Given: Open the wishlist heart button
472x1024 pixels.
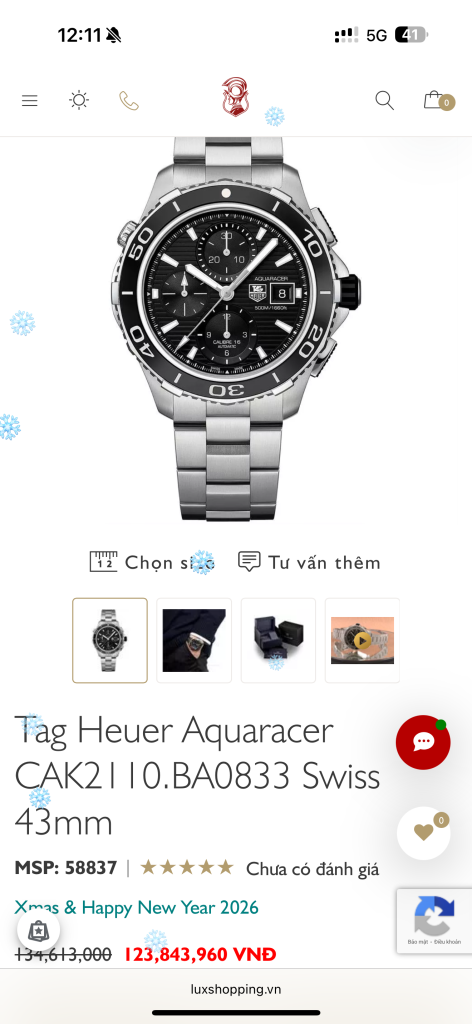Looking at the screenshot, I should click(424, 833).
